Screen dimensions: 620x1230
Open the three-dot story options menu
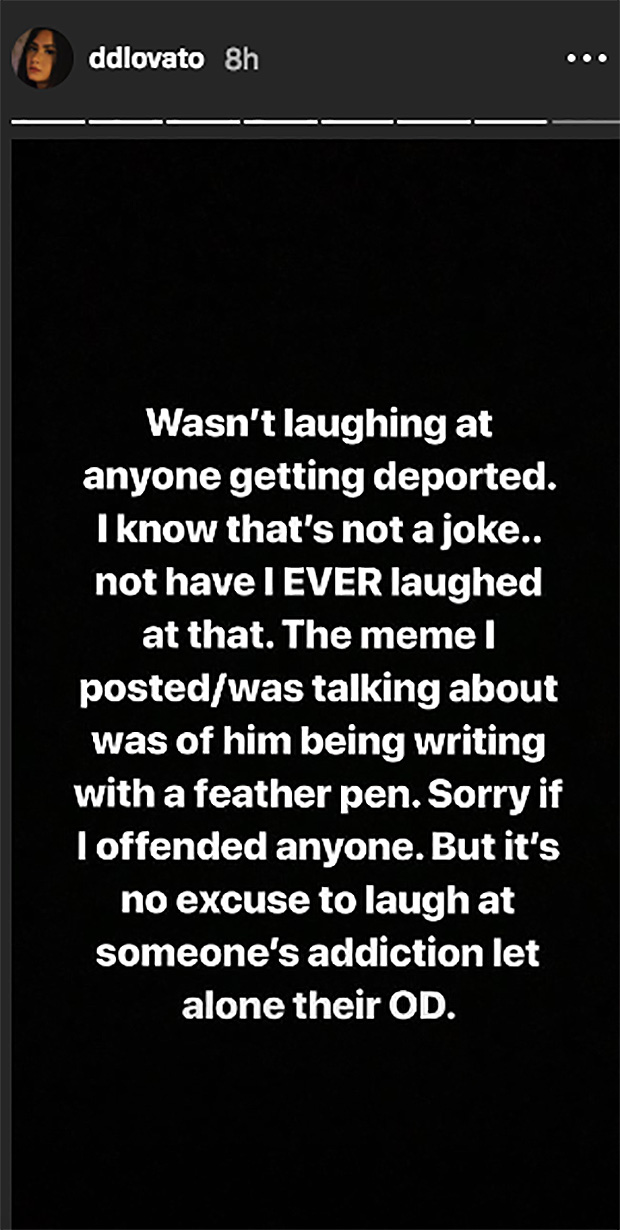[586, 59]
